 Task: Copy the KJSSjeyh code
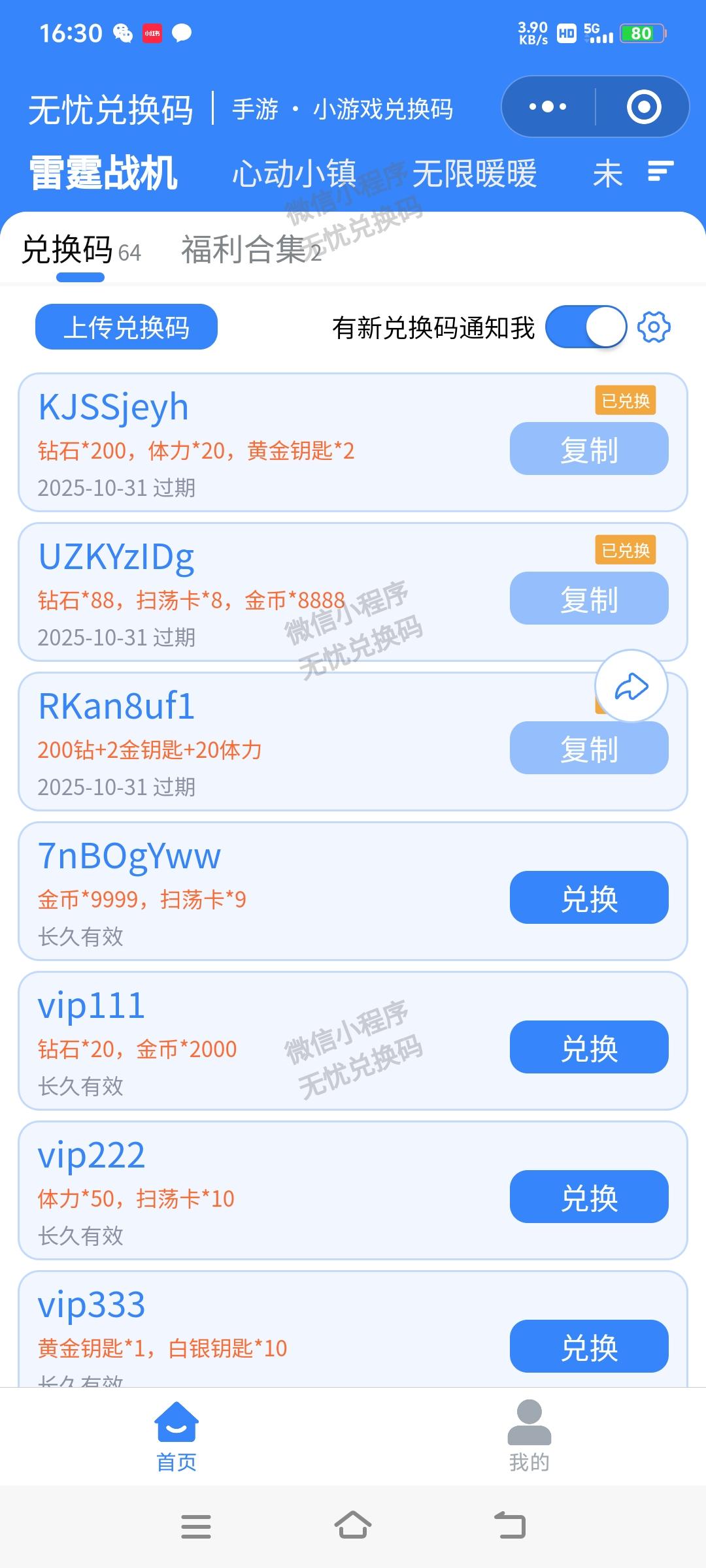tap(589, 449)
